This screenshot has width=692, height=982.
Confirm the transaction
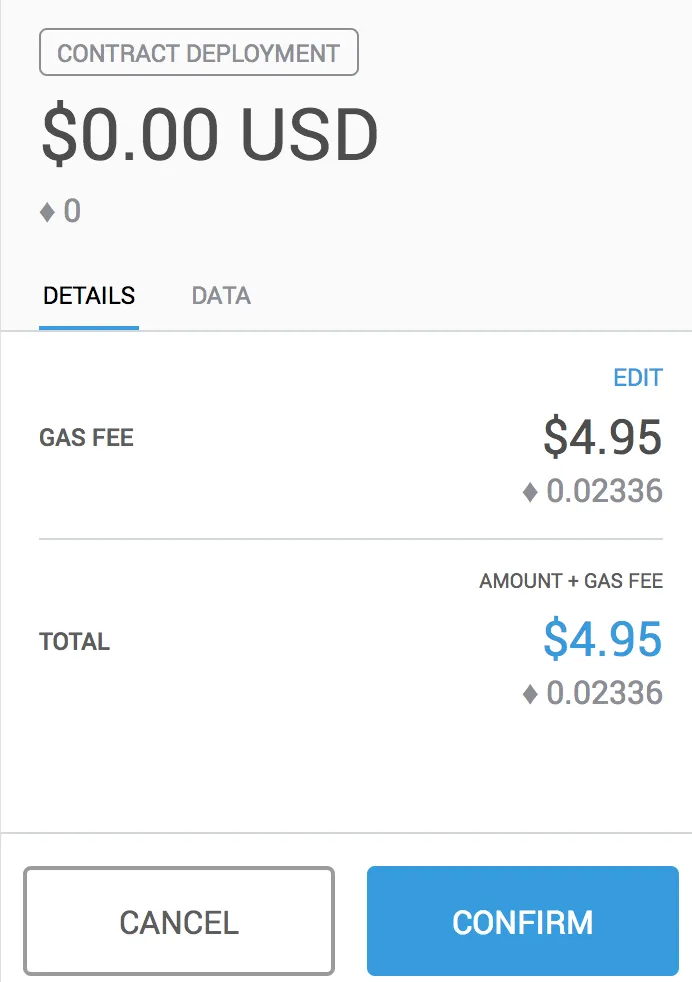coord(522,921)
